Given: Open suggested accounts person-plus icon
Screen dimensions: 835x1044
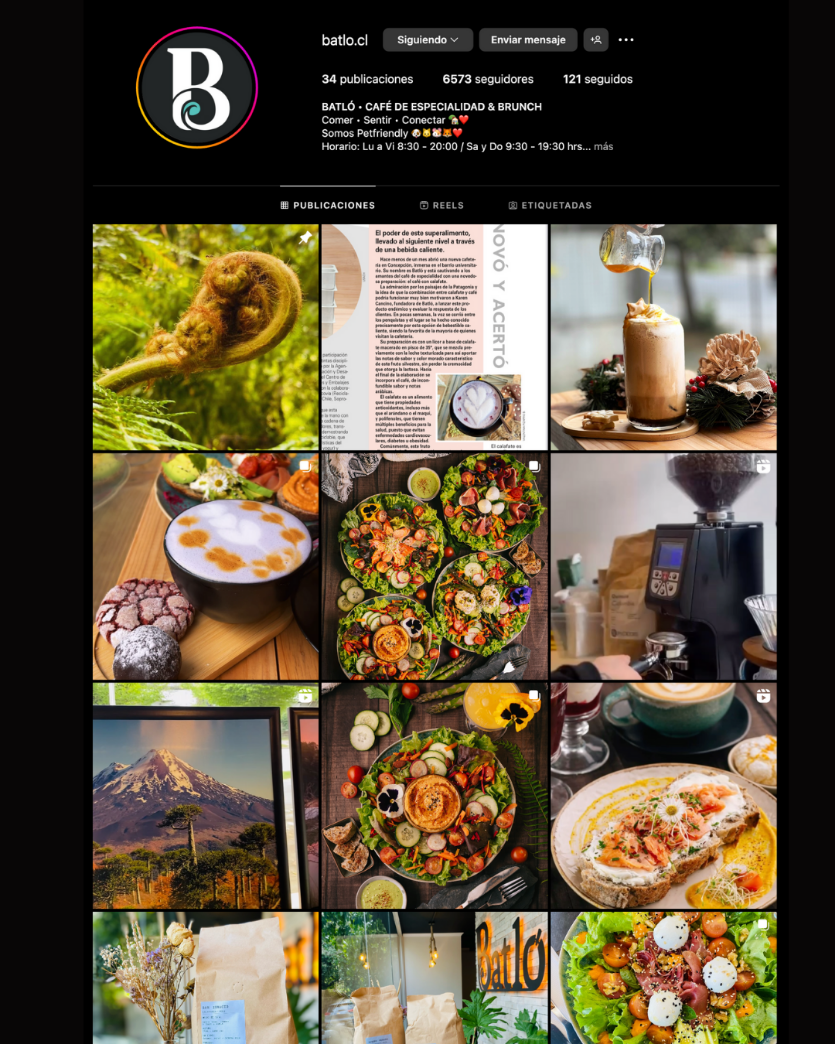Looking at the screenshot, I should click(x=596, y=40).
